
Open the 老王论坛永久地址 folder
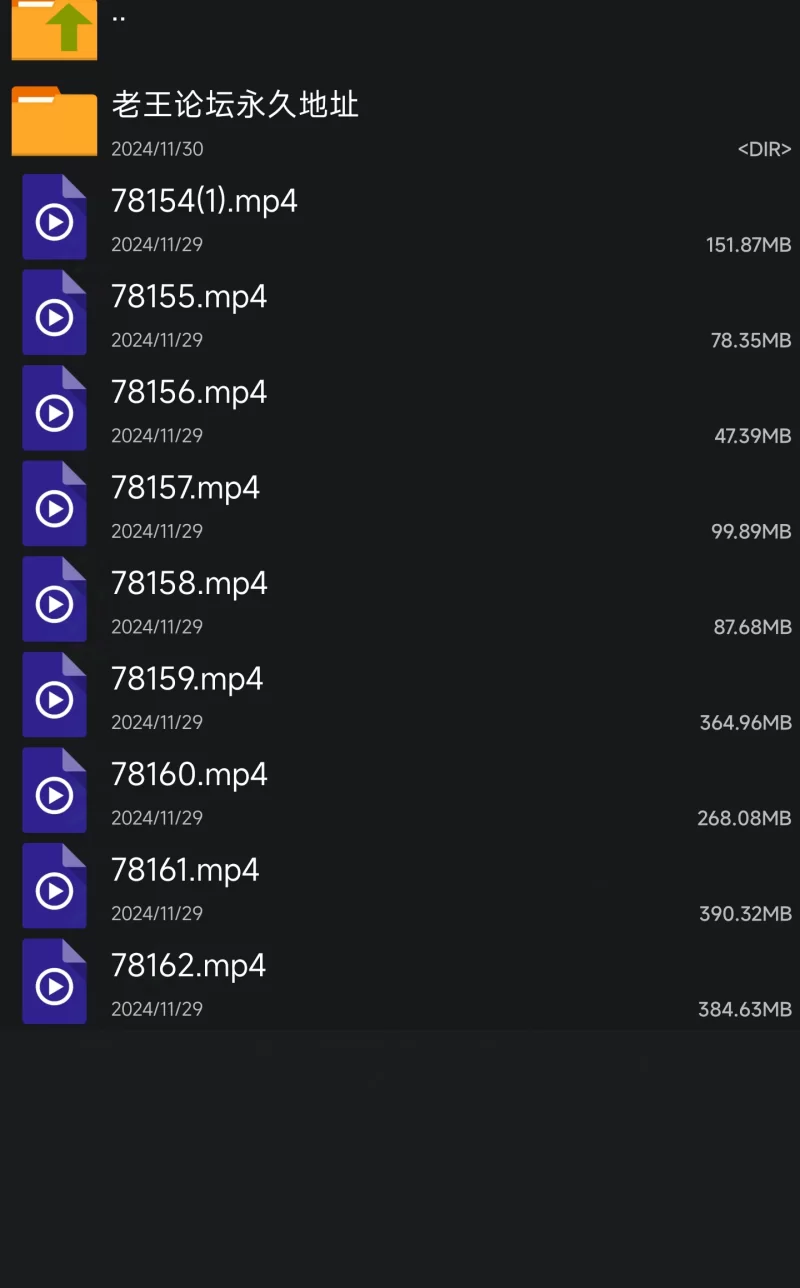(400, 122)
